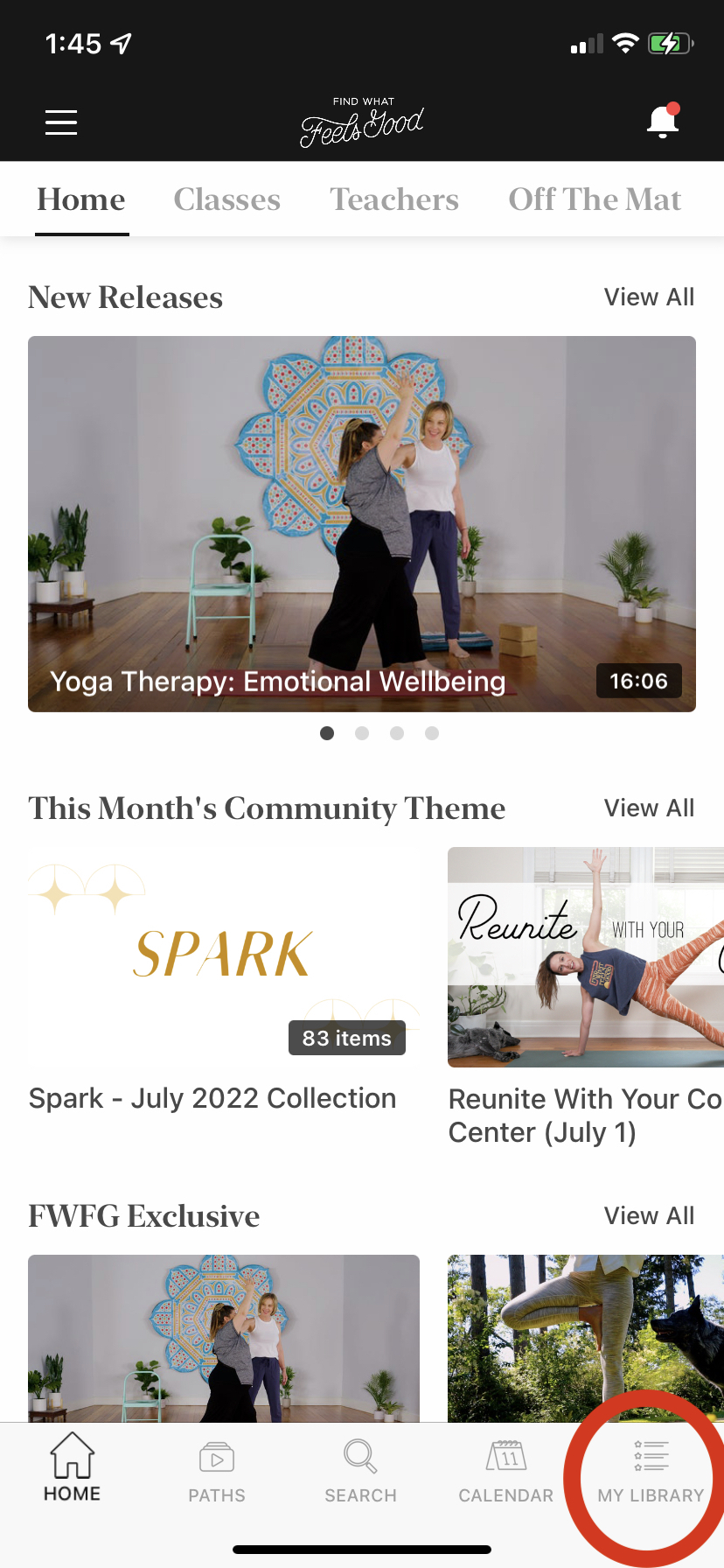The height and width of the screenshot is (1568, 724).
Task: Open the outdoor tree pose video
Action: click(586, 1337)
